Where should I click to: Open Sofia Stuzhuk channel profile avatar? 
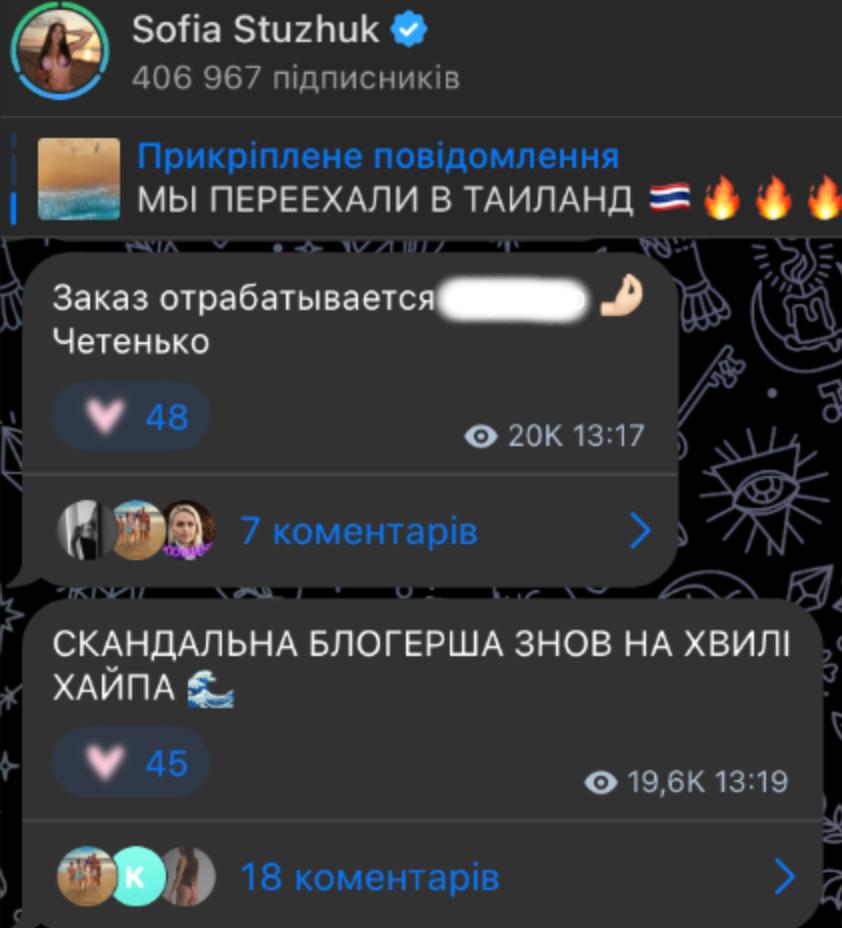point(58,52)
